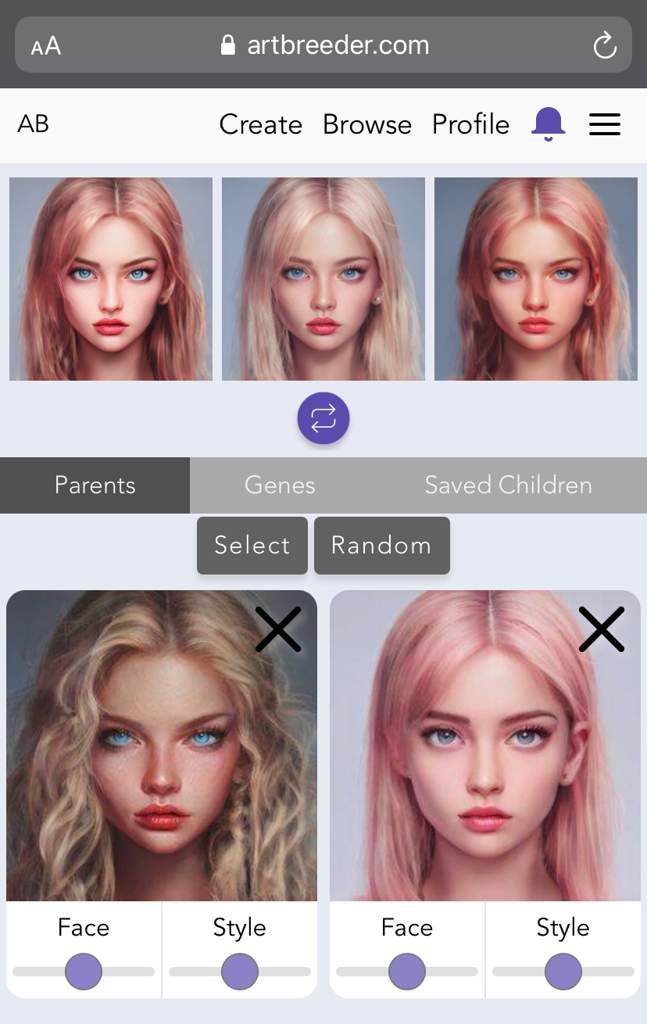Switch to the Saved Children tab

(x=508, y=485)
